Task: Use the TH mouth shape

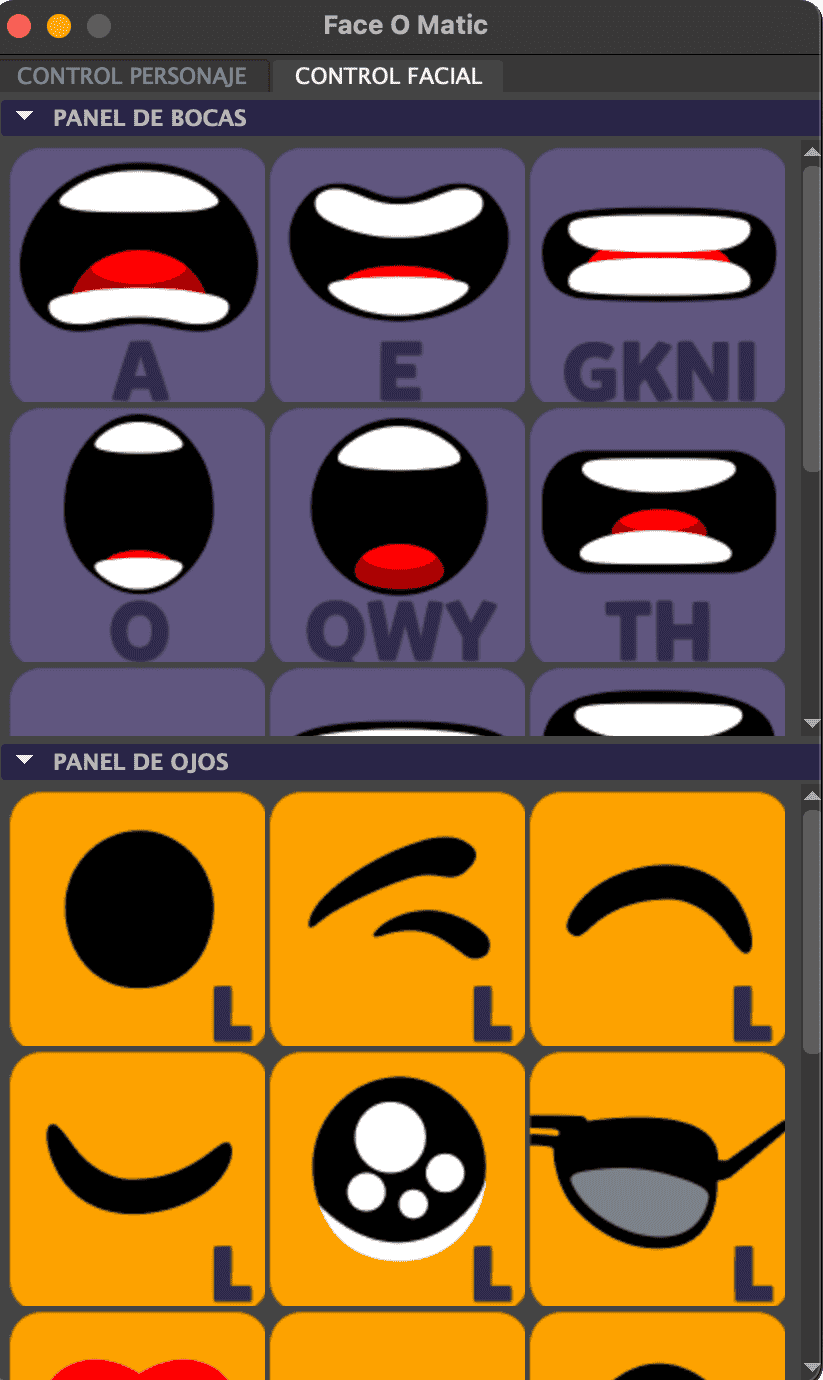Action: tap(658, 535)
